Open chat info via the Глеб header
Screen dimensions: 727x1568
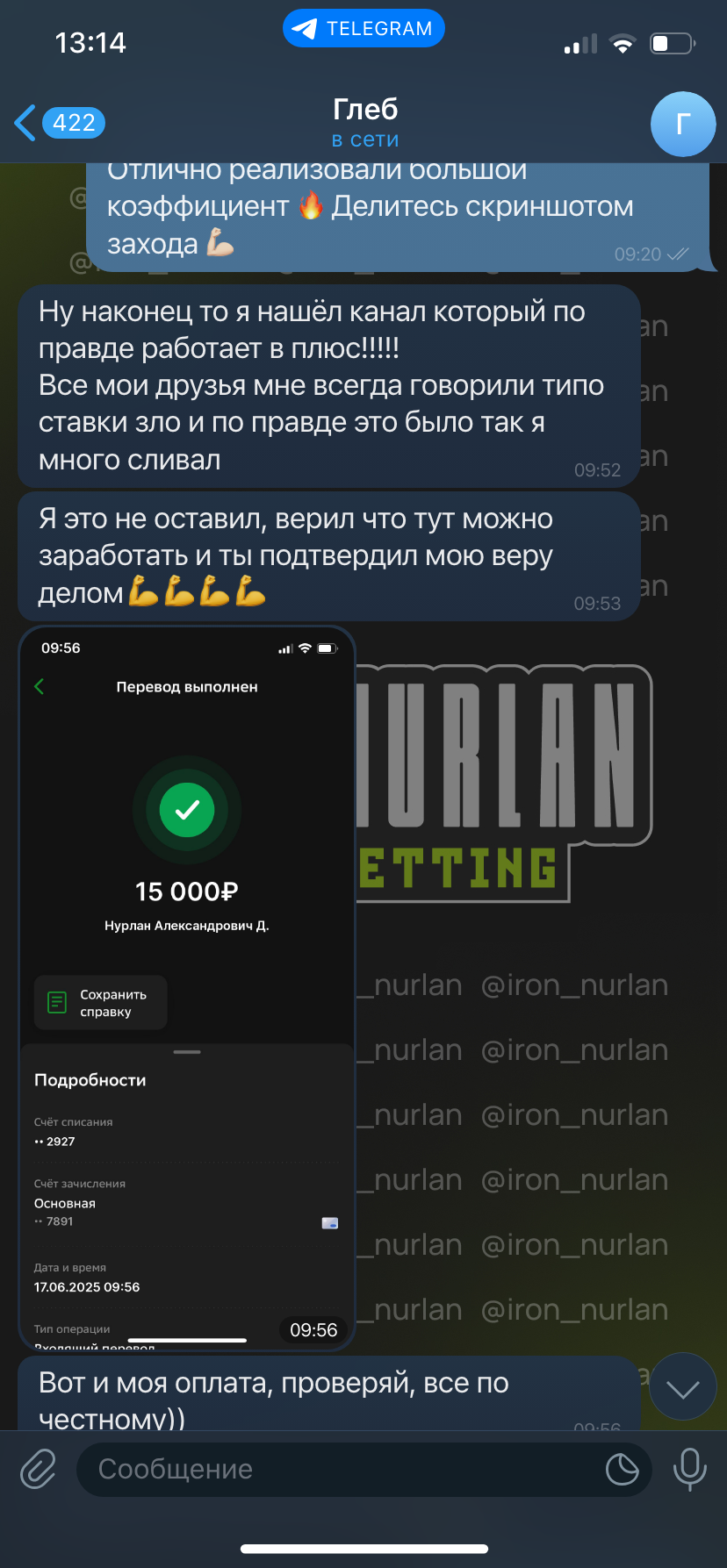point(365,123)
